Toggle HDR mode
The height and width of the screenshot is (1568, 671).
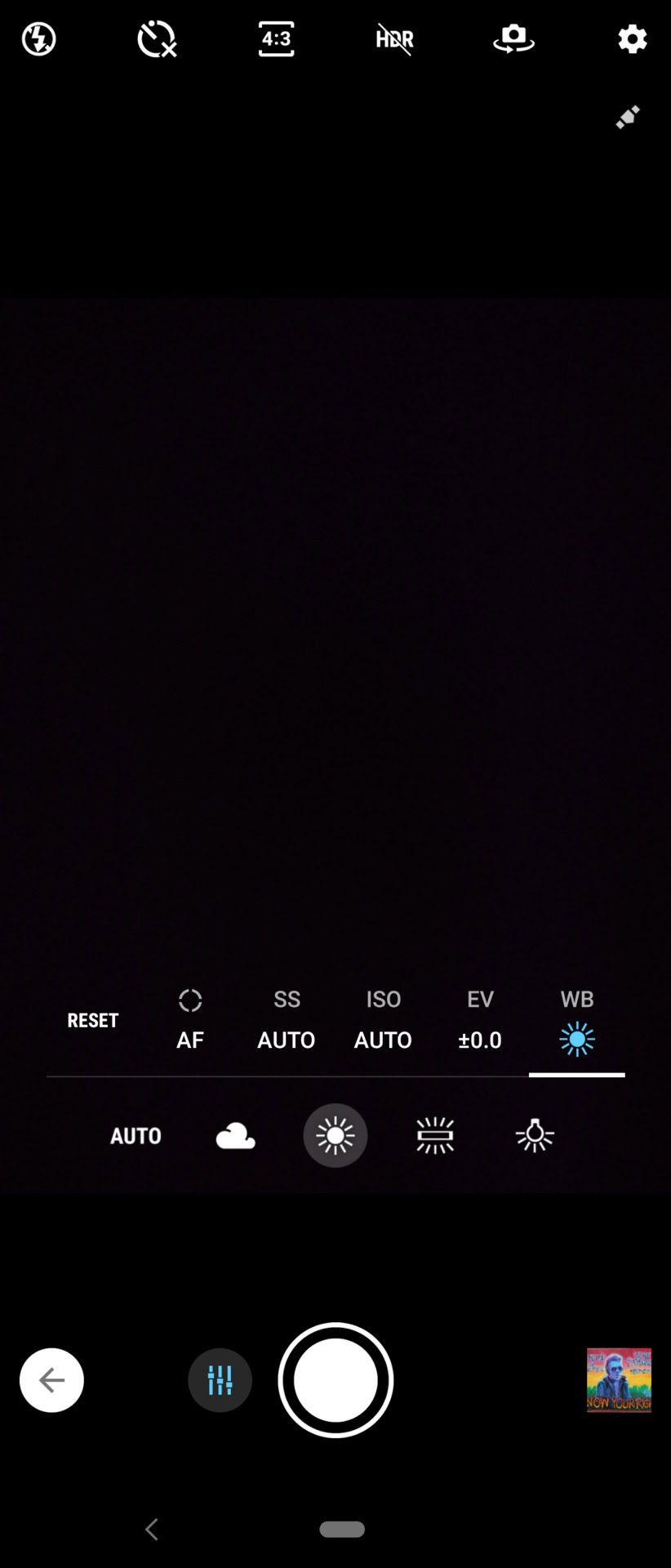394,39
